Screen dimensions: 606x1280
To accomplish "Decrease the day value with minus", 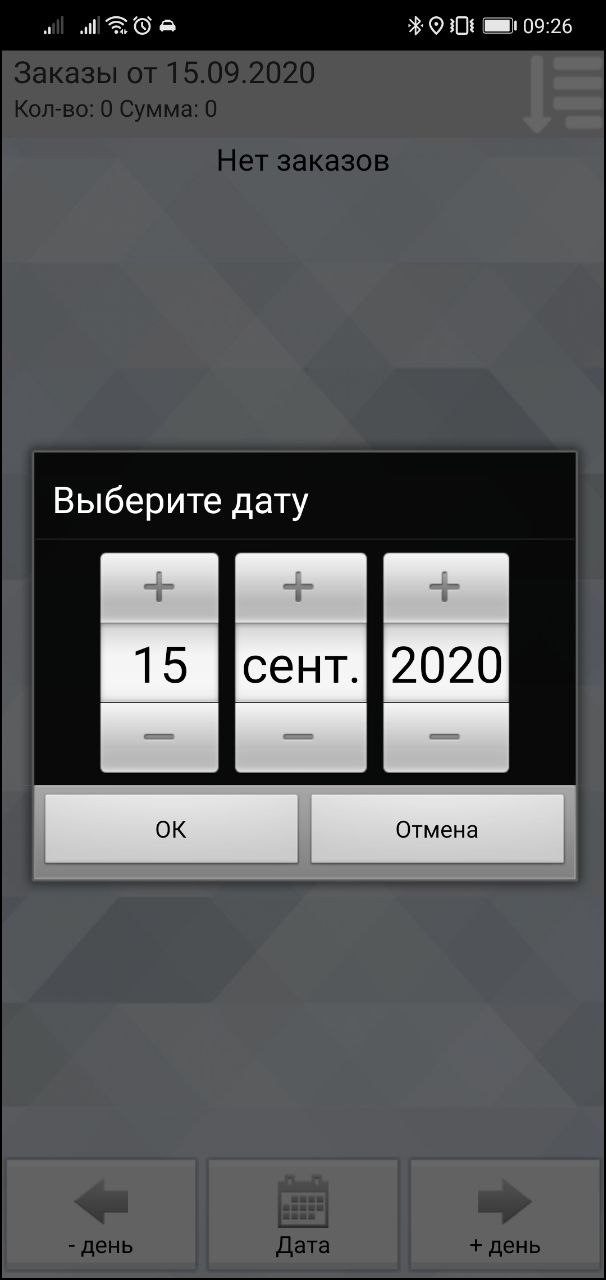I will point(159,737).
